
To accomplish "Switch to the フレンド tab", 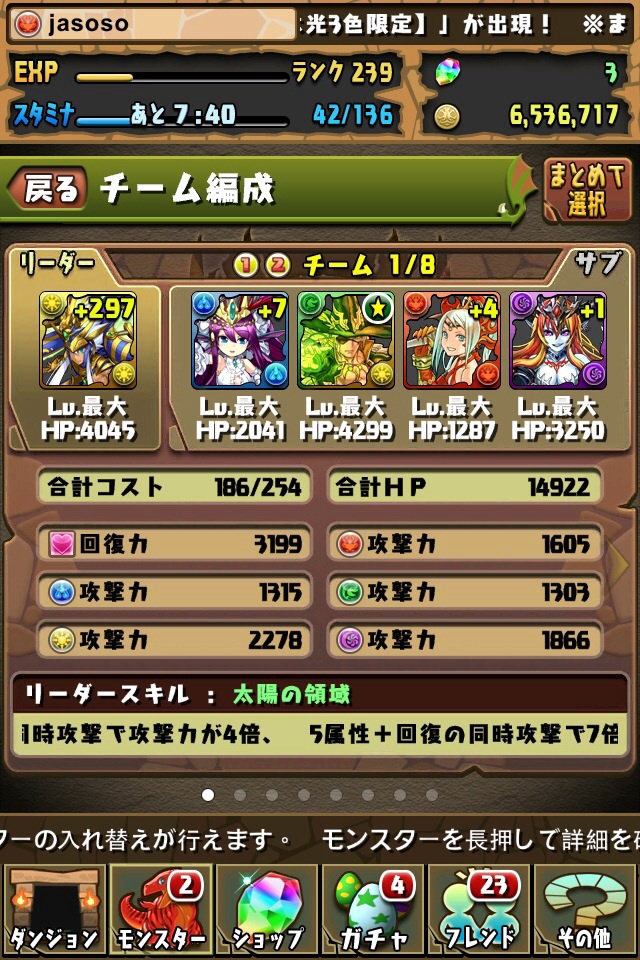I will pos(478,910).
